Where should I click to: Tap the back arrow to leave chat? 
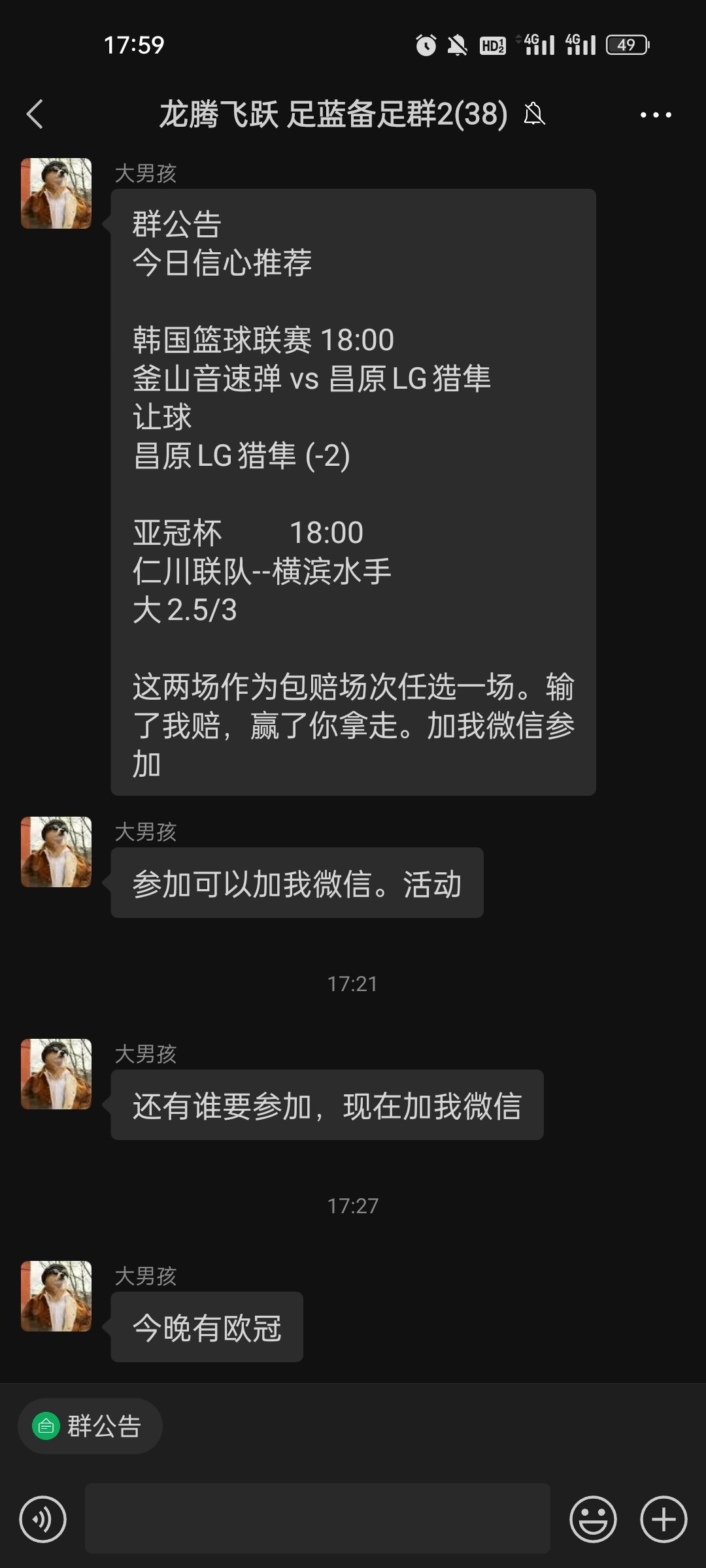point(35,115)
